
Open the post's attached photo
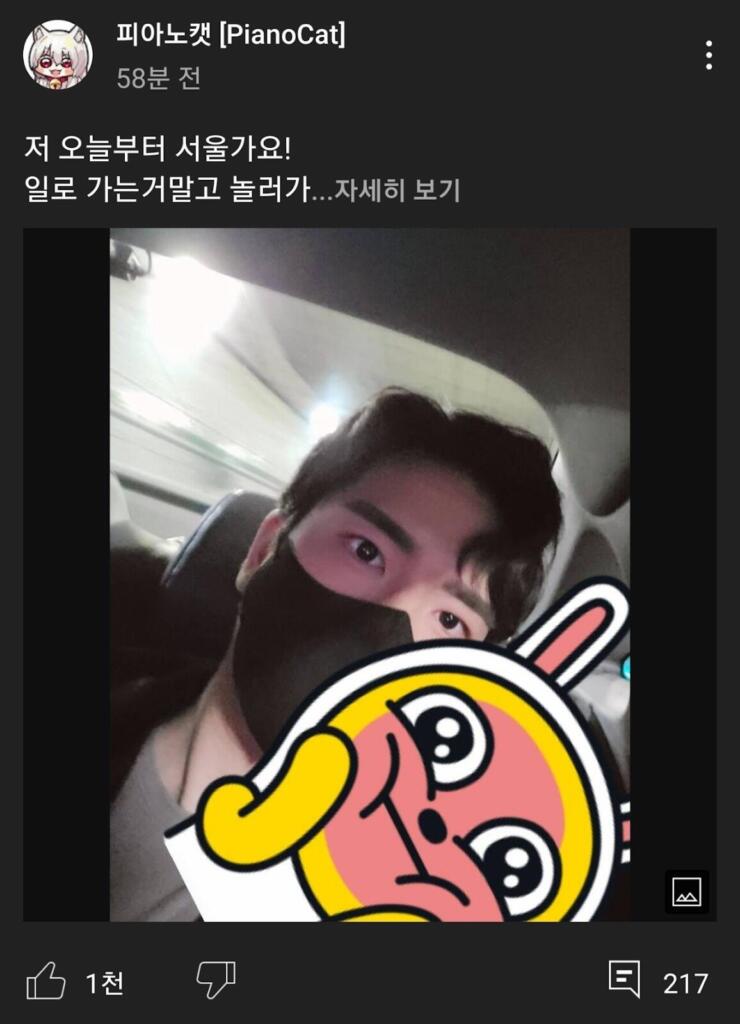tap(370, 575)
